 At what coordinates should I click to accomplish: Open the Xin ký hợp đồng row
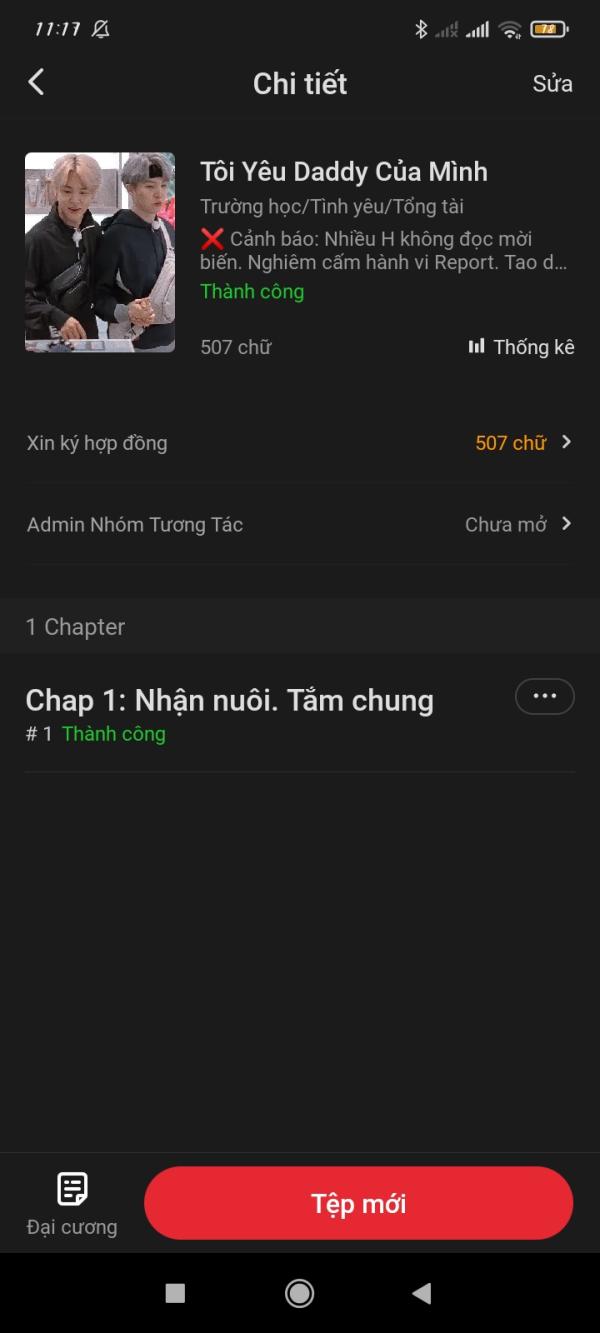300,443
